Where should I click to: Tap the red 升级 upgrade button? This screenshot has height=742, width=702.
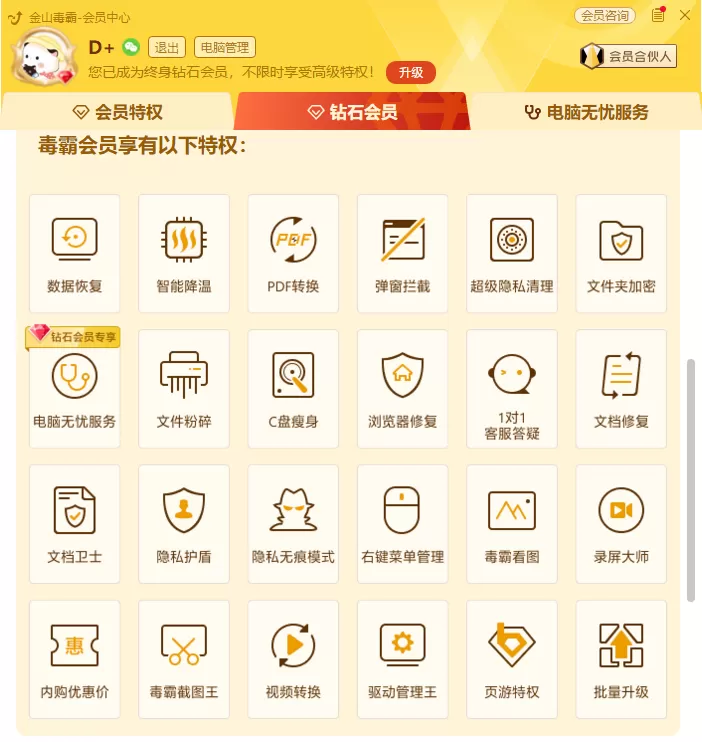point(410,72)
